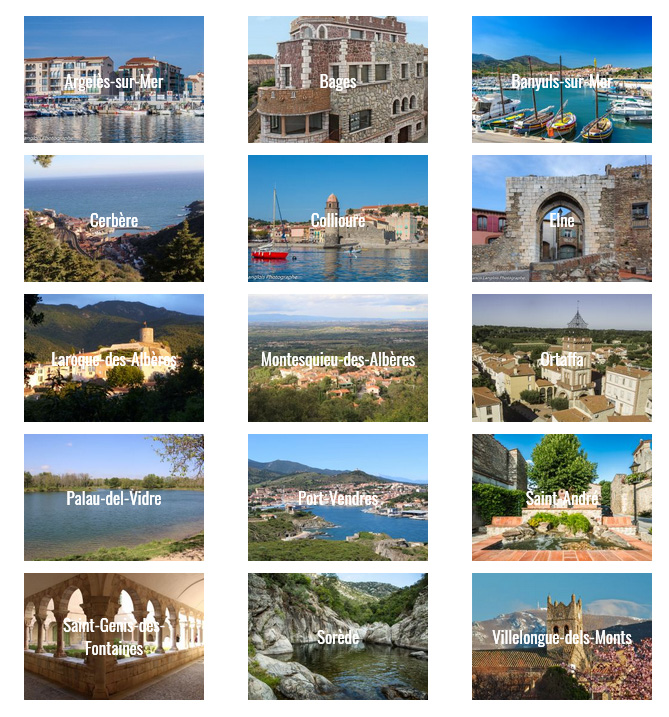Image resolution: width=669 pixels, height=717 pixels.
Task: Select the Bages town card
Action: click(x=338, y=80)
